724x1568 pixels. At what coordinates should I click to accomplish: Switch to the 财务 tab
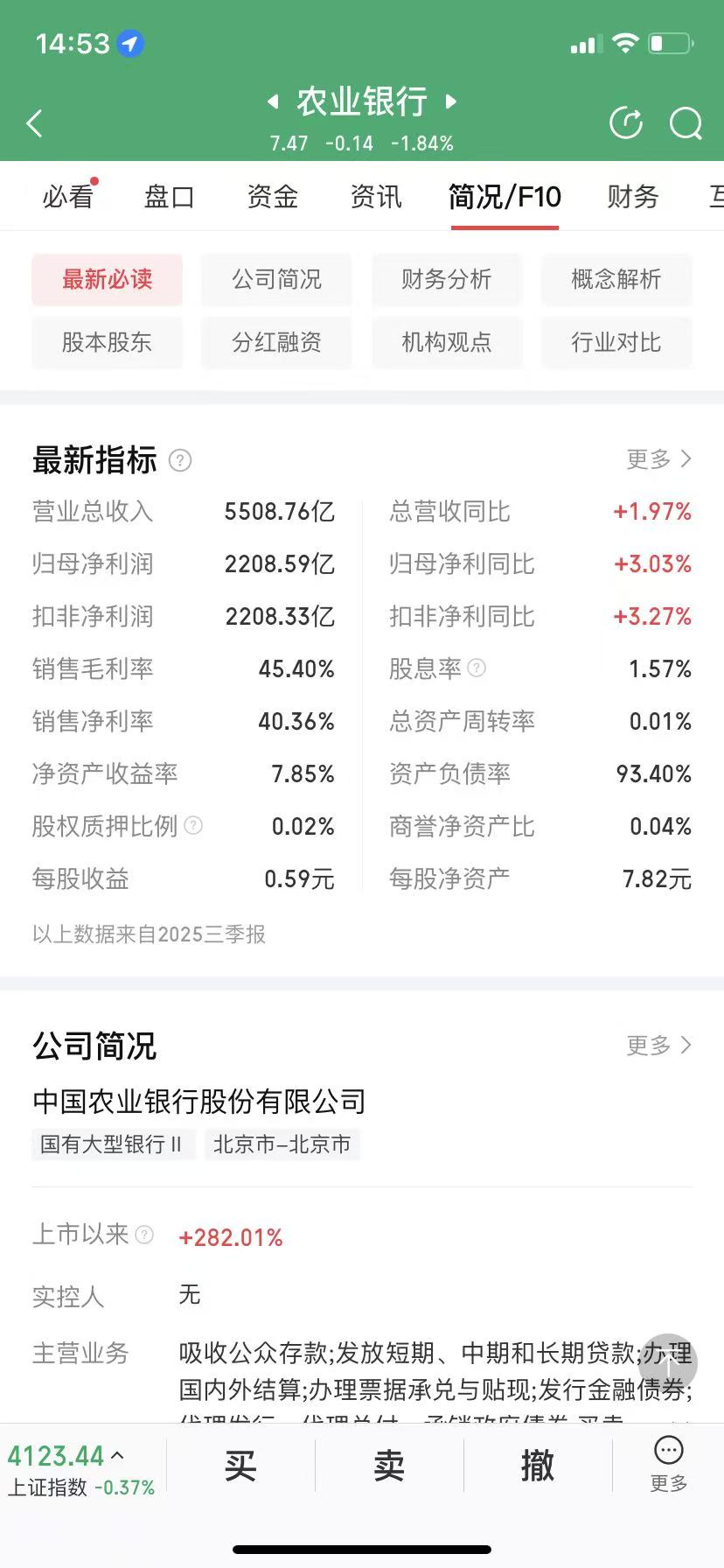pyautogui.click(x=632, y=197)
